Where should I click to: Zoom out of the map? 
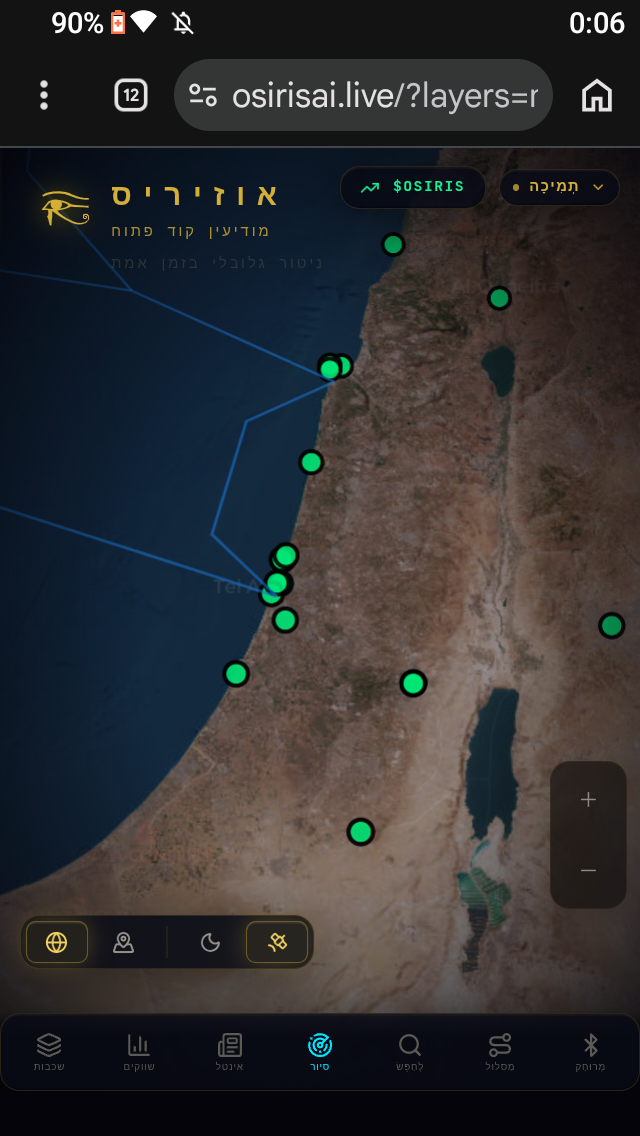pyautogui.click(x=588, y=870)
